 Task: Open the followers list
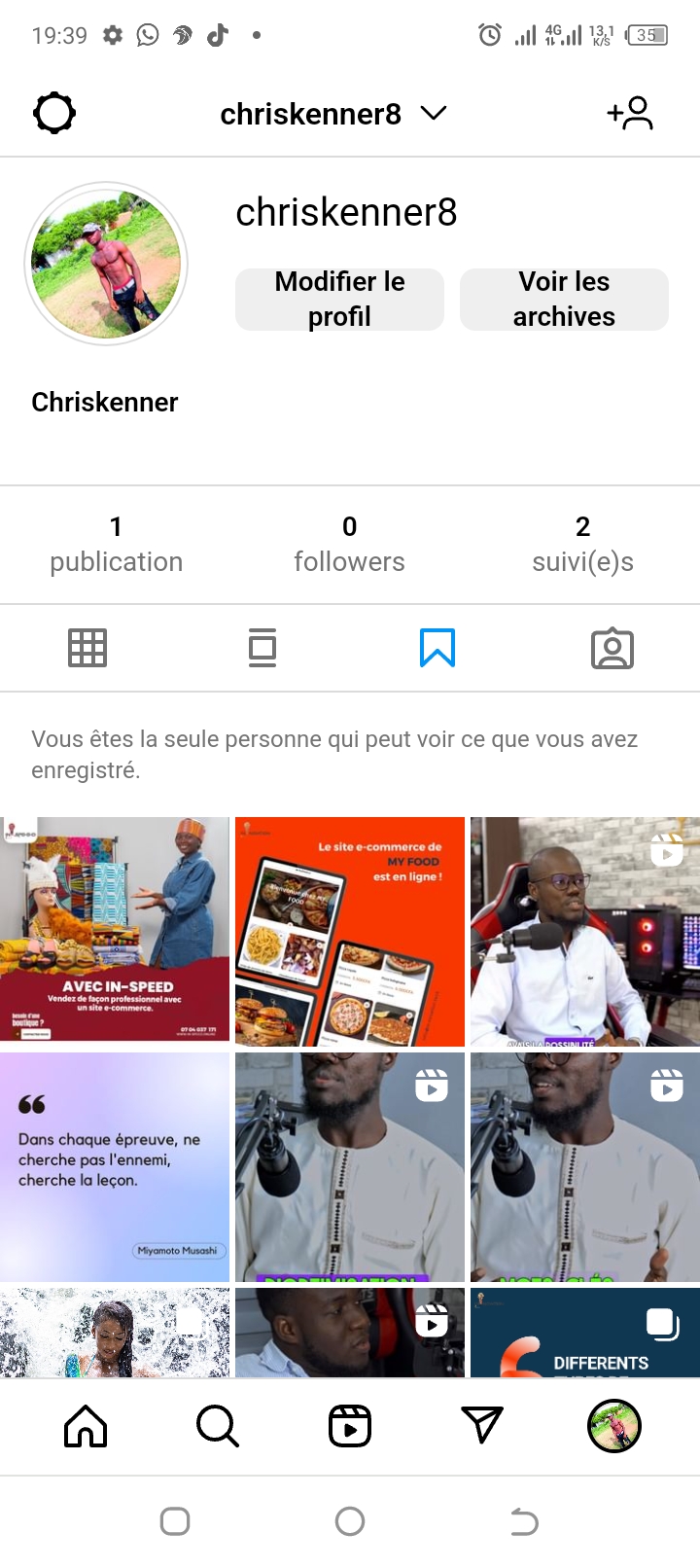point(349,545)
